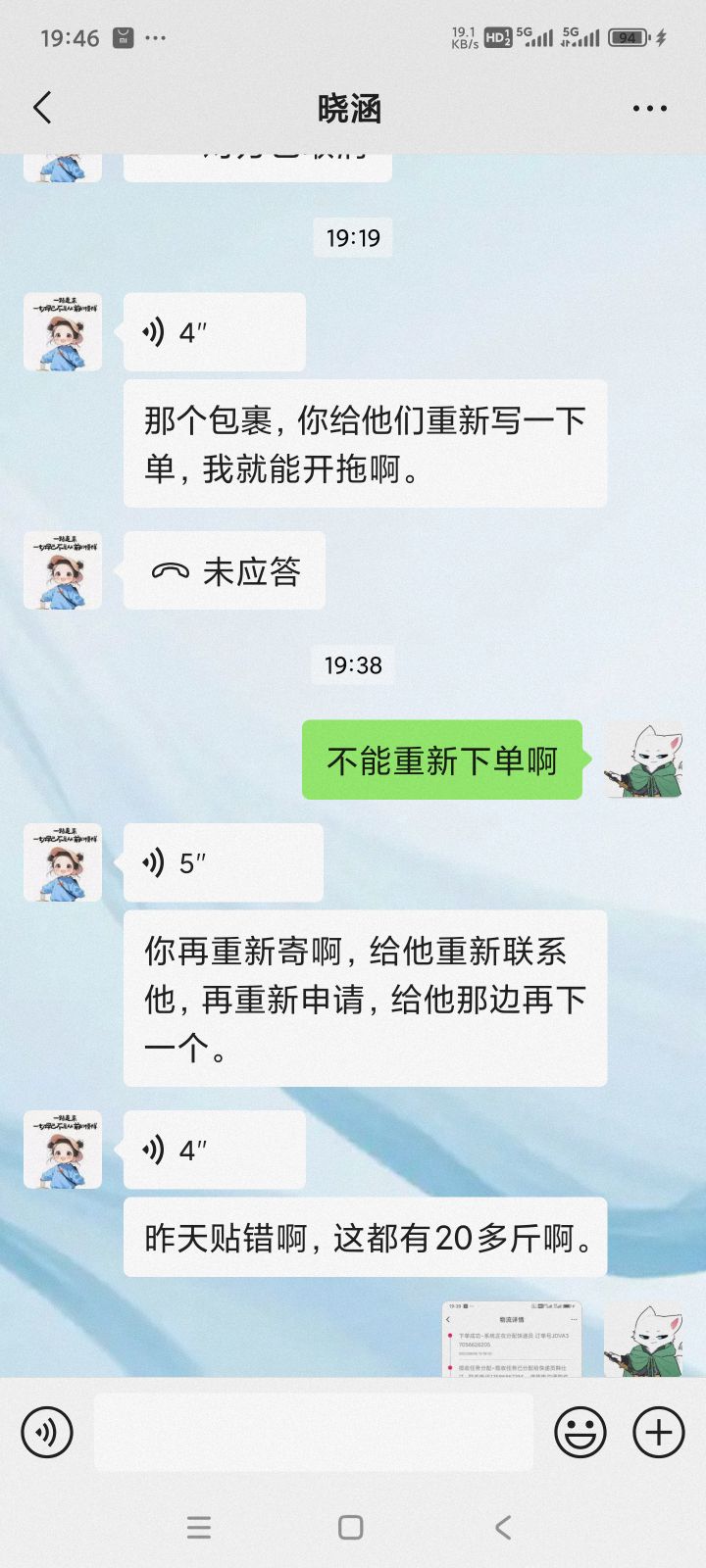Play the 5-second voice message
The image size is (706, 1568).
point(224,862)
